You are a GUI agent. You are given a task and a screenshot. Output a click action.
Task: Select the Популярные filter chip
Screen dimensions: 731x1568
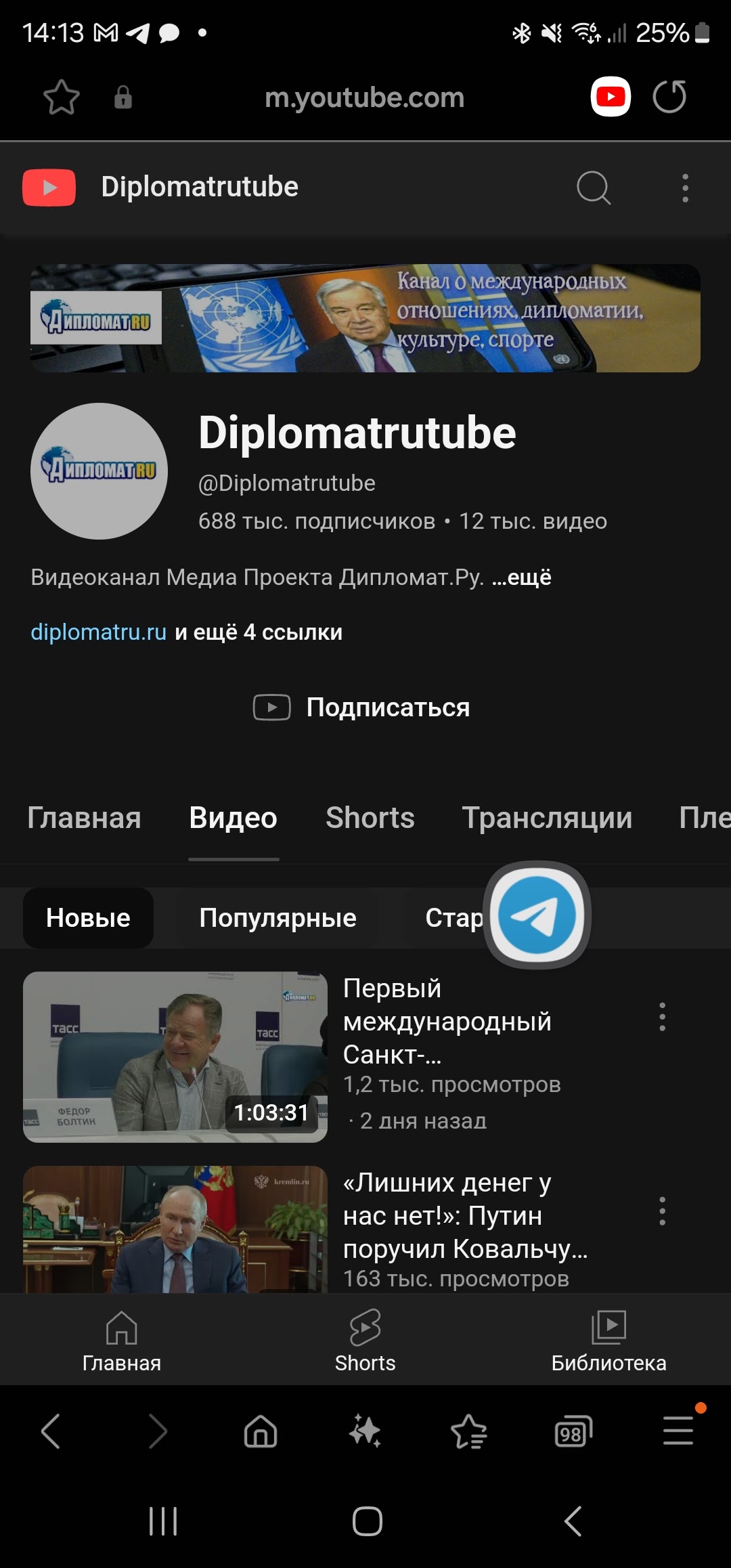pyautogui.click(x=278, y=918)
